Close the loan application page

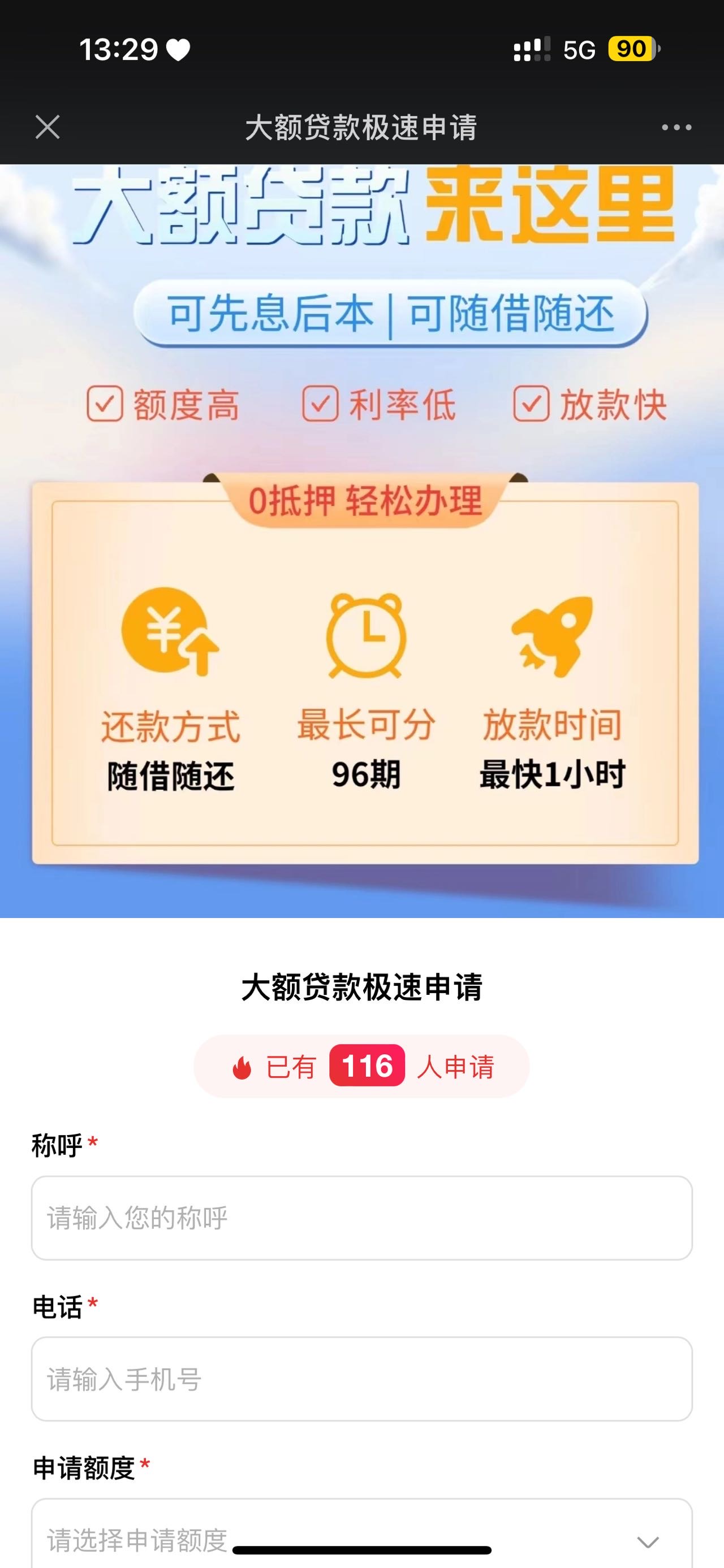tap(48, 128)
